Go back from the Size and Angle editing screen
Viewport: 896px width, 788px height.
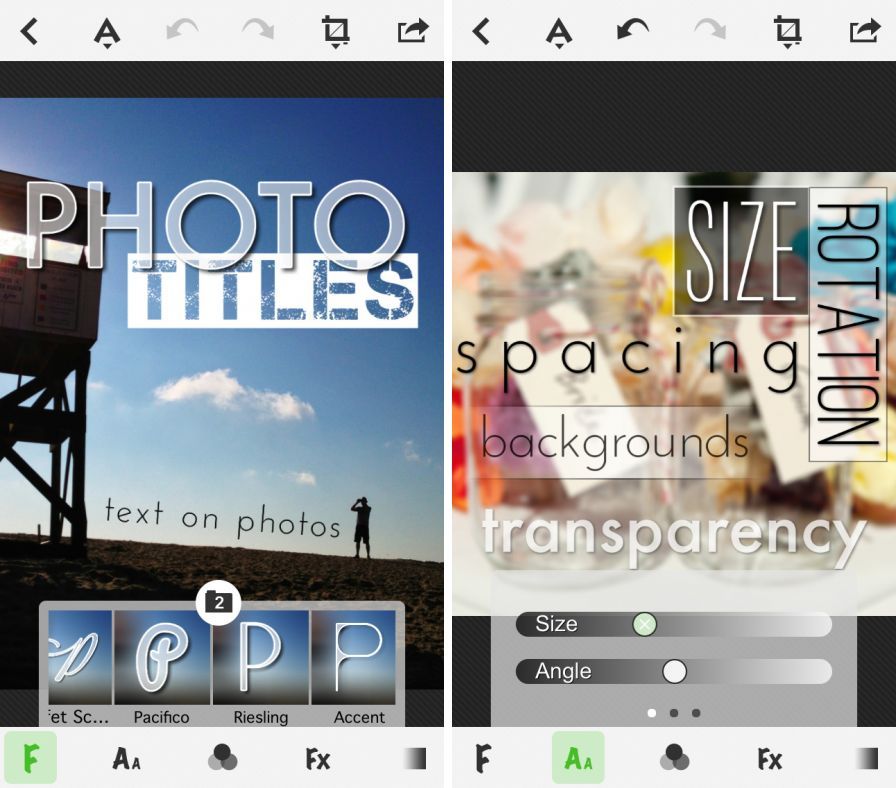pyautogui.click(x=481, y=31)
